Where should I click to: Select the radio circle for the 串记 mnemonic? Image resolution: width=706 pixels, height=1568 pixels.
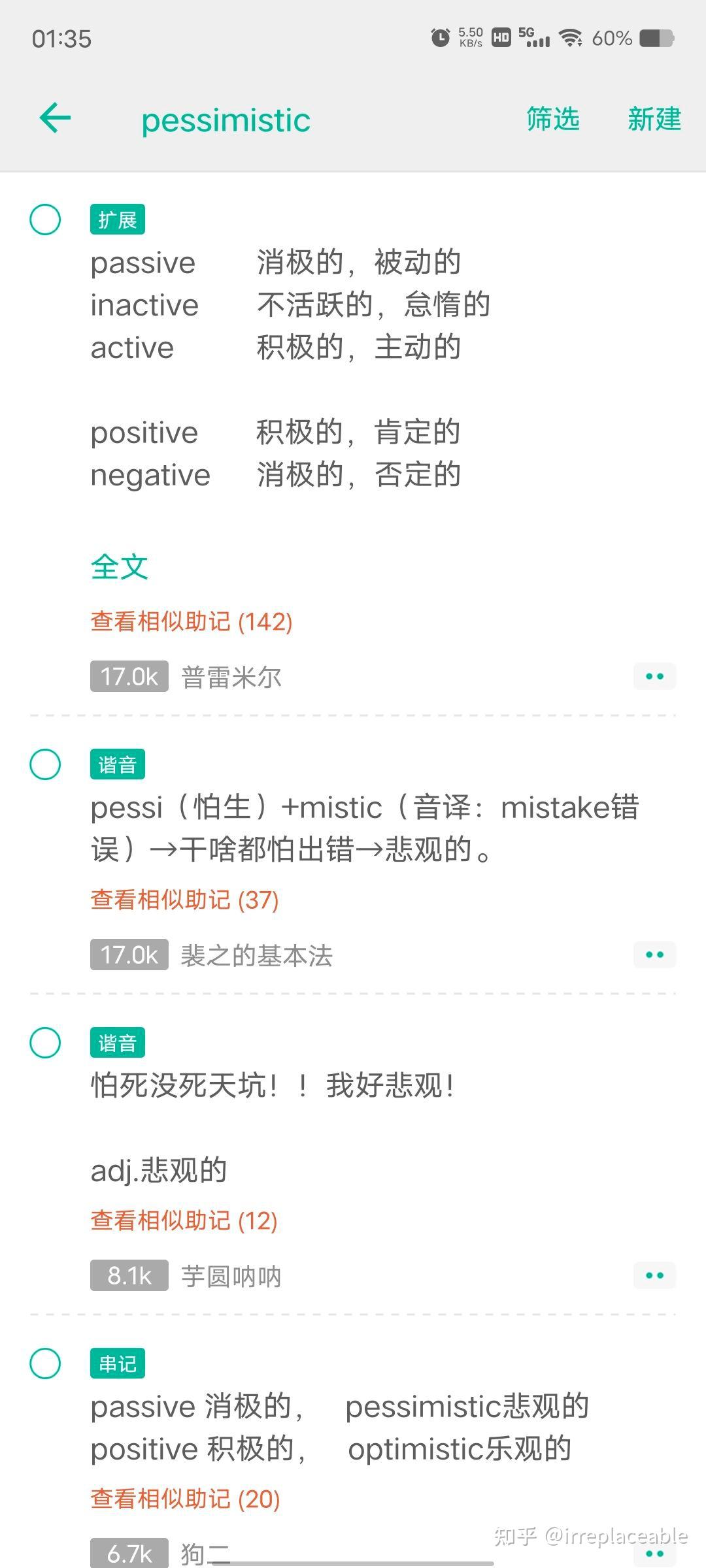(45, 1364)
